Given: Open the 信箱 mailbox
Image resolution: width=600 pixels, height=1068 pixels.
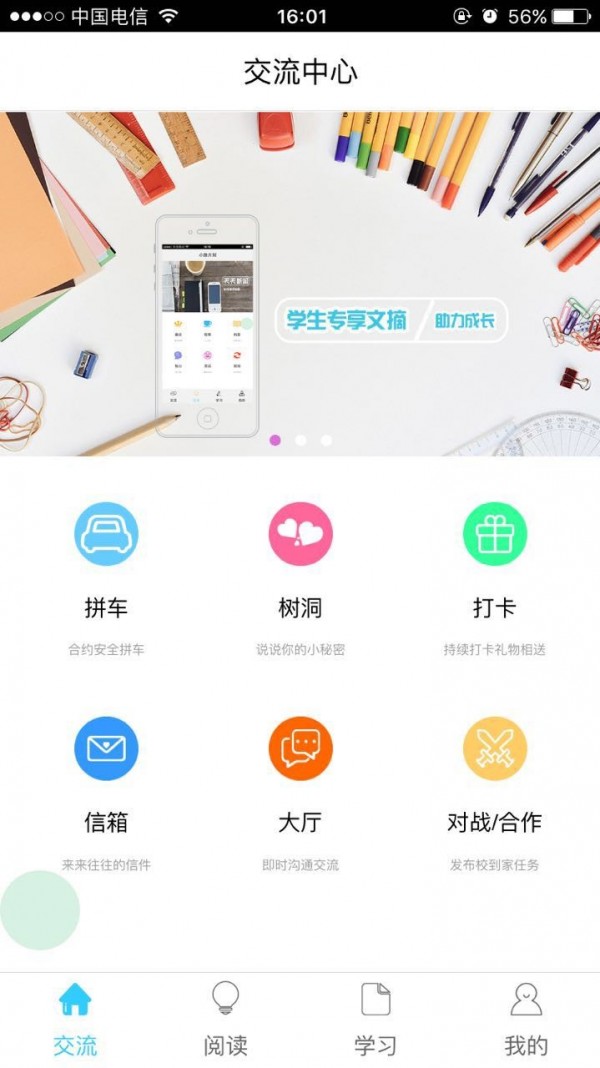Looking at the screenshot, I should [106, 748].
